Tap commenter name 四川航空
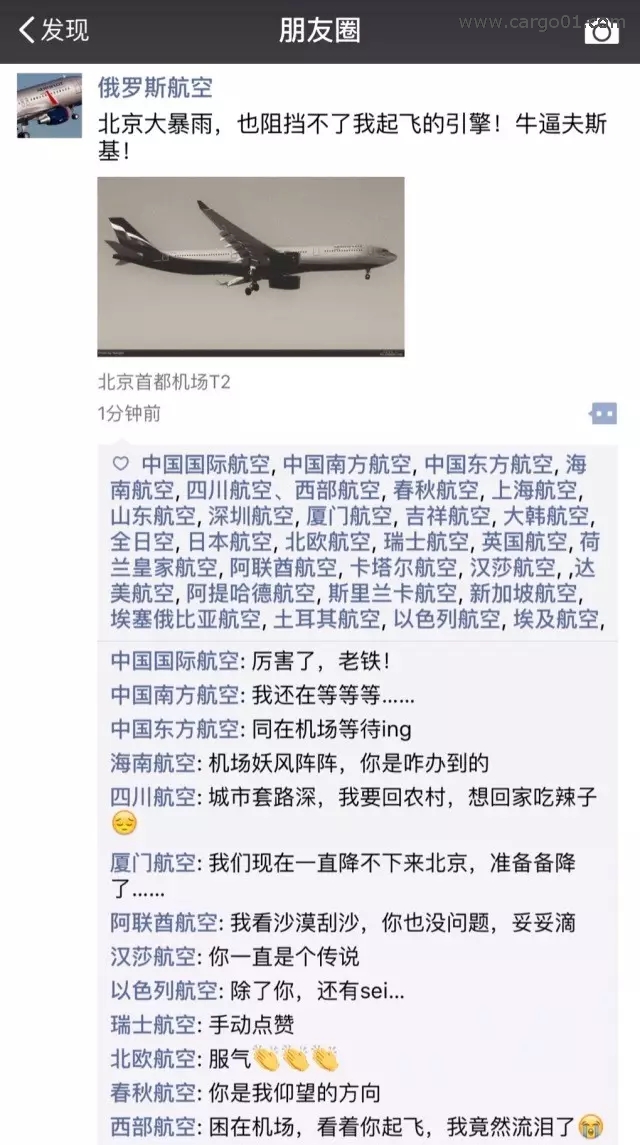Viewport: 640px width, 1145px height. 153,797
